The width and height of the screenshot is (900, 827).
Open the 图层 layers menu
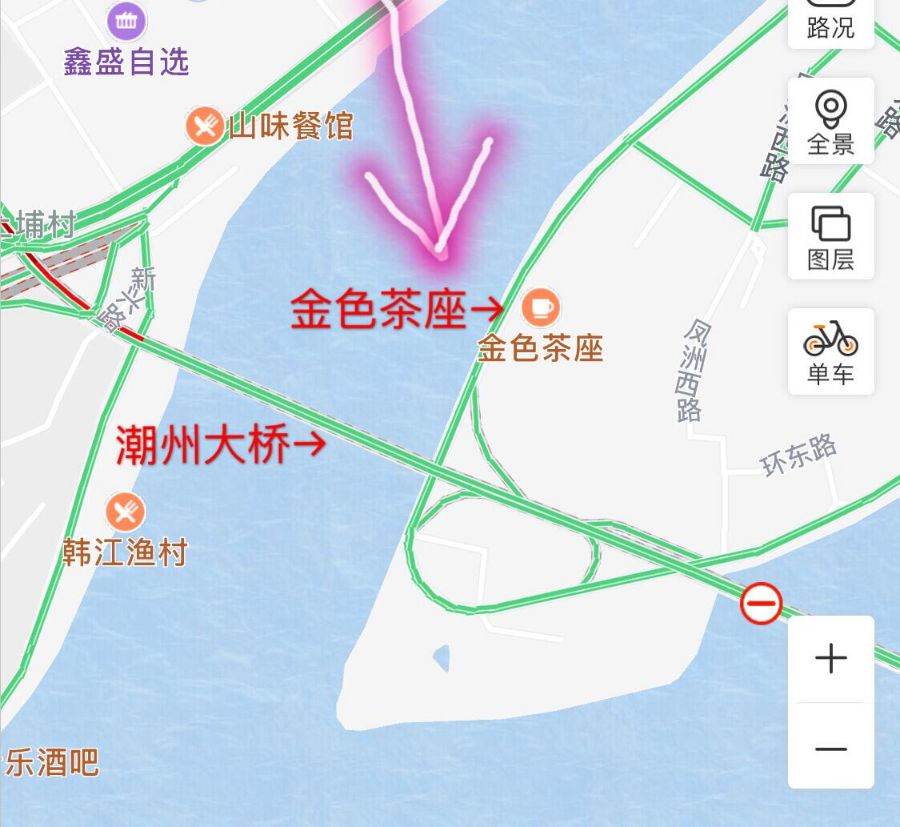(x=830, y=237)
